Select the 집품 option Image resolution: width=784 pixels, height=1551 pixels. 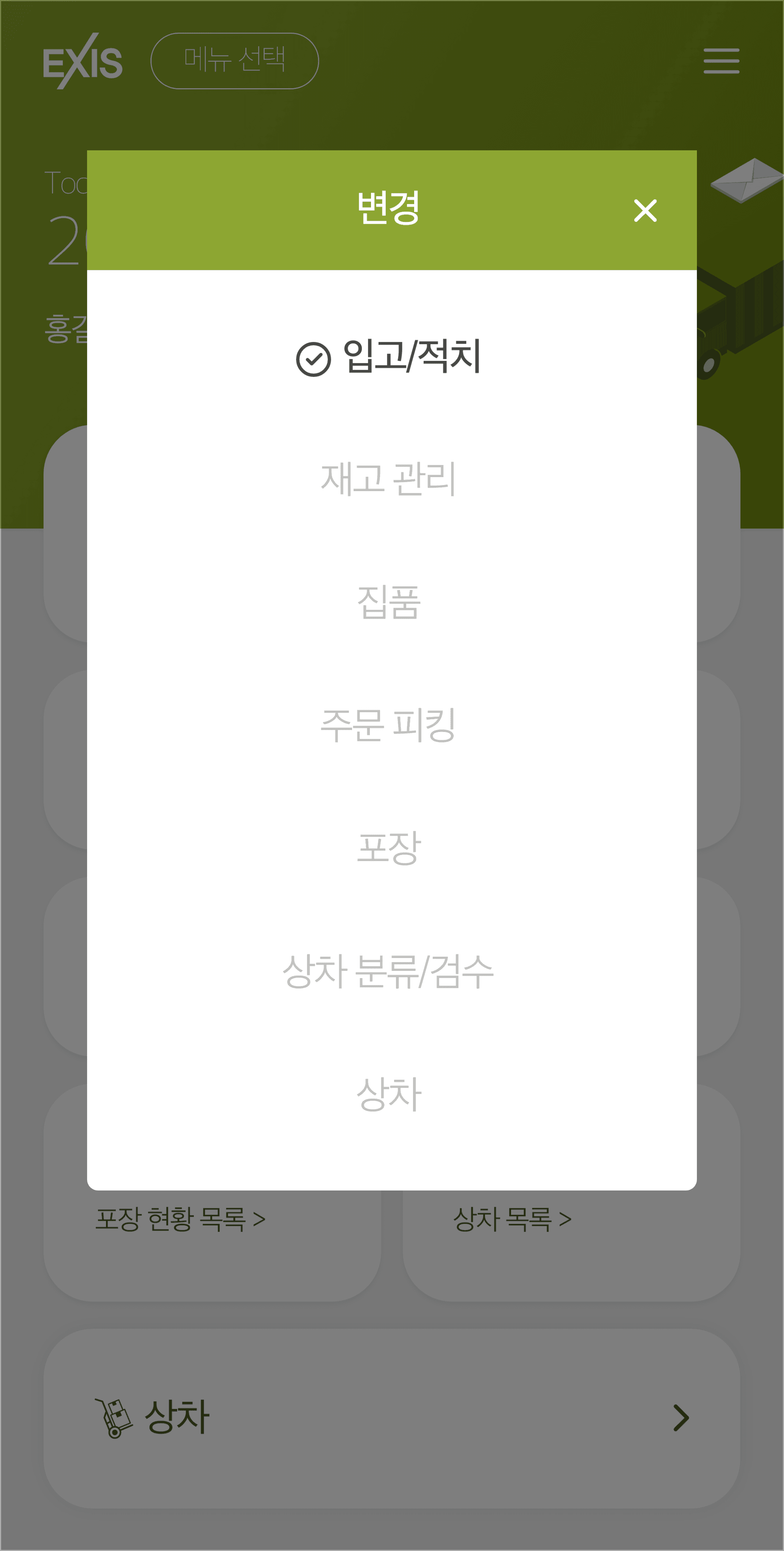[388, 603]
